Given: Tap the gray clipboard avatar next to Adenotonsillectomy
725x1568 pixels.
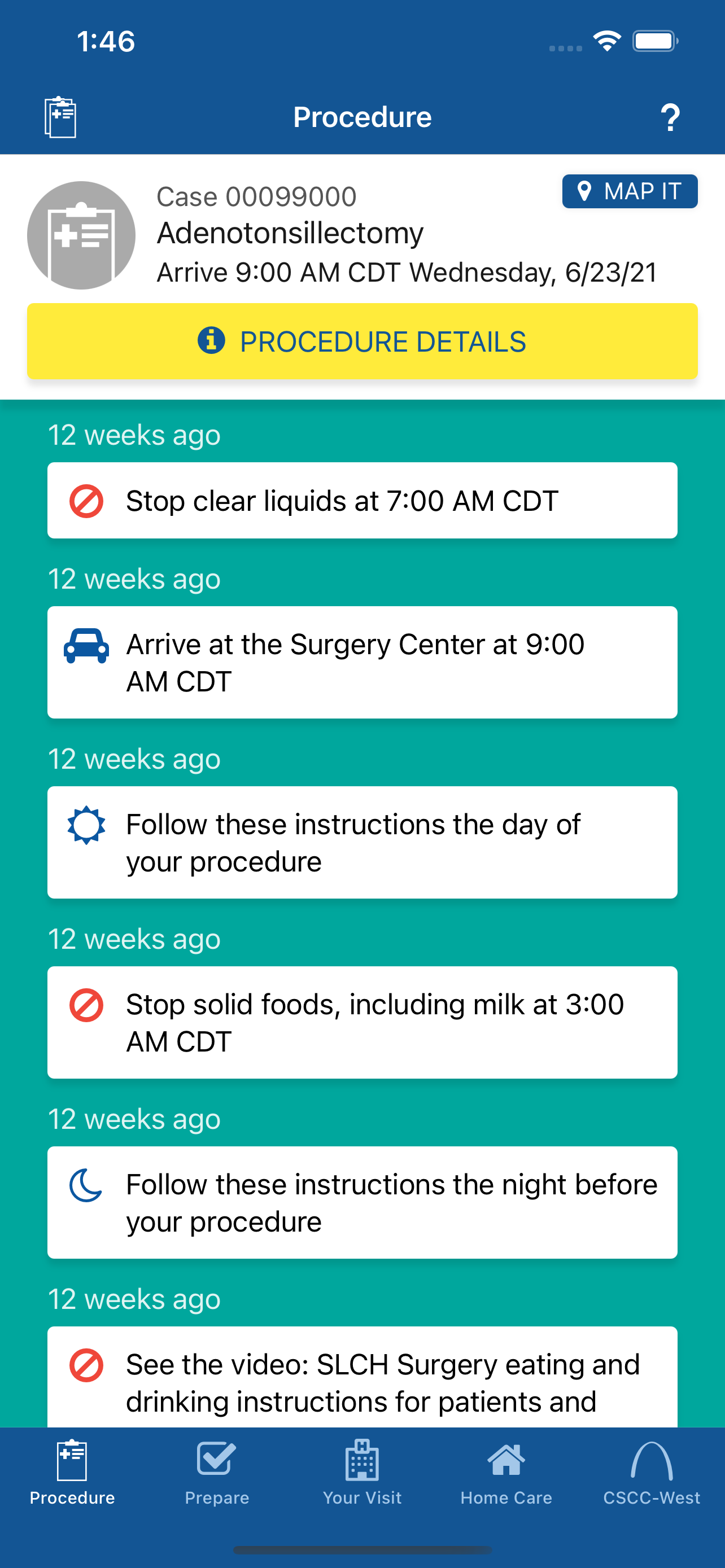Looking at the screenshot, I should tap(82, 234).
